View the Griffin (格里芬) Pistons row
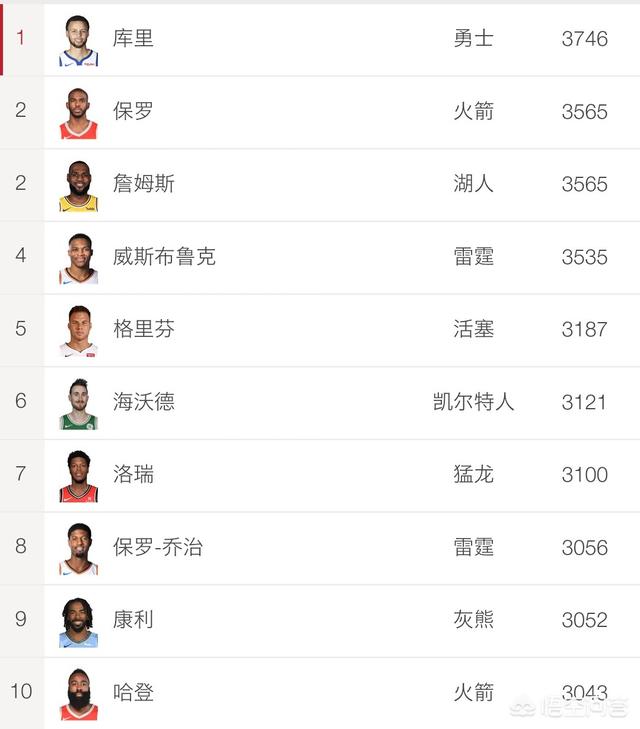 tap(143, 329)
